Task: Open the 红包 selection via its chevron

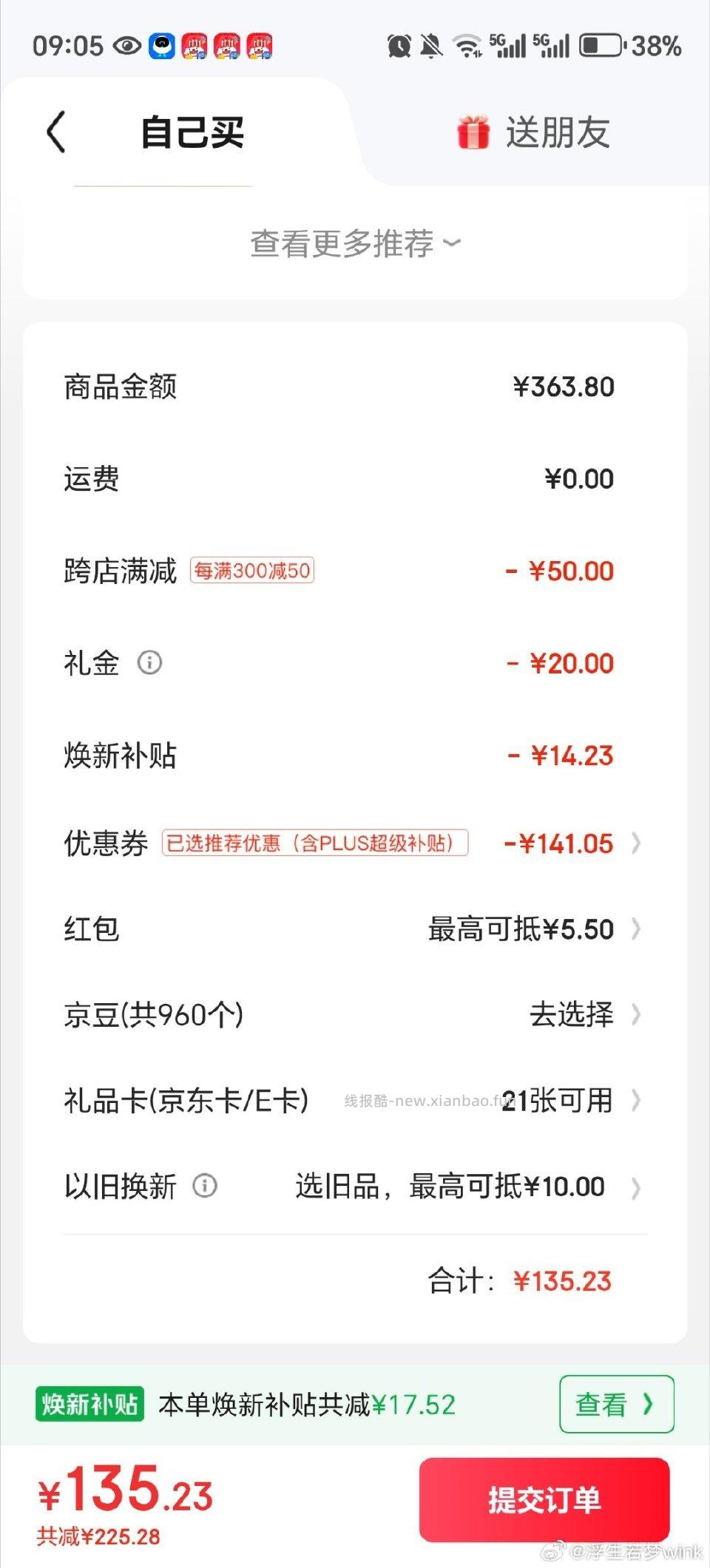Action: point(635,929)
